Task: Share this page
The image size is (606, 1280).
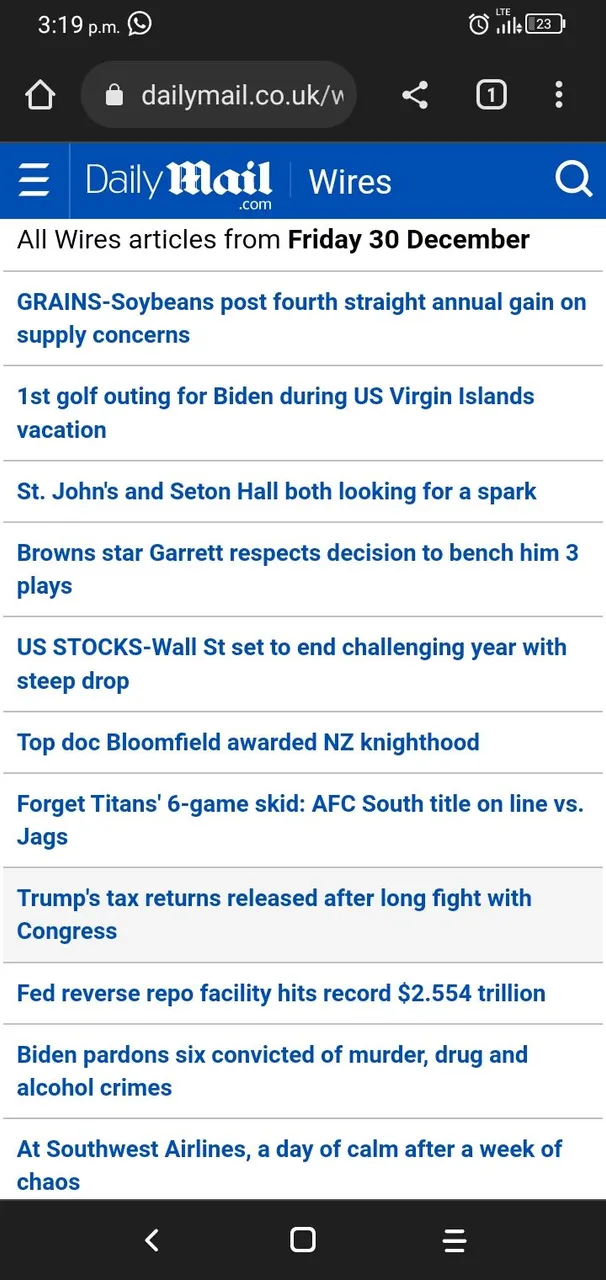Action: pos(415,95)
